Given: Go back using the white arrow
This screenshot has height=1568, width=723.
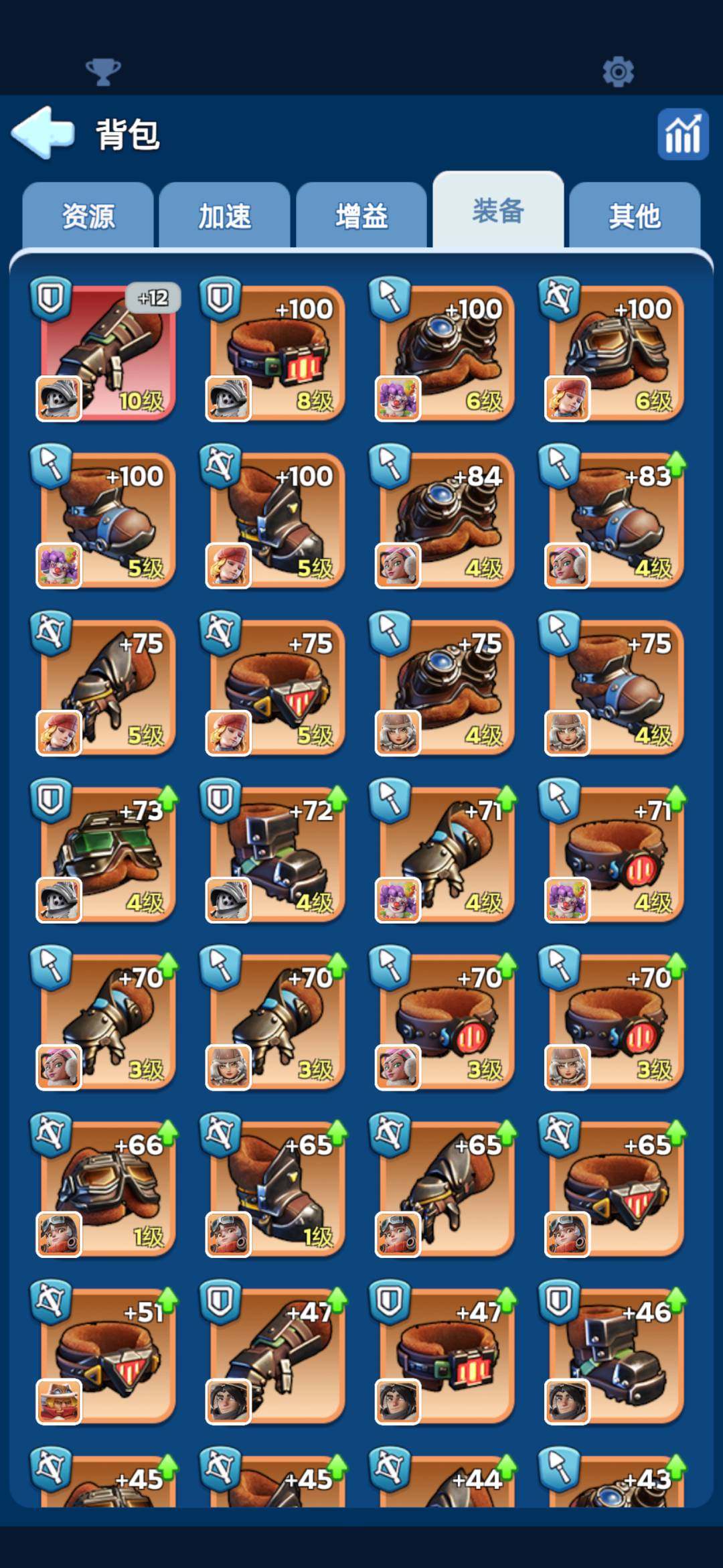Looking at the screenshot, I should pyautogui.click(x=43, y=133).
